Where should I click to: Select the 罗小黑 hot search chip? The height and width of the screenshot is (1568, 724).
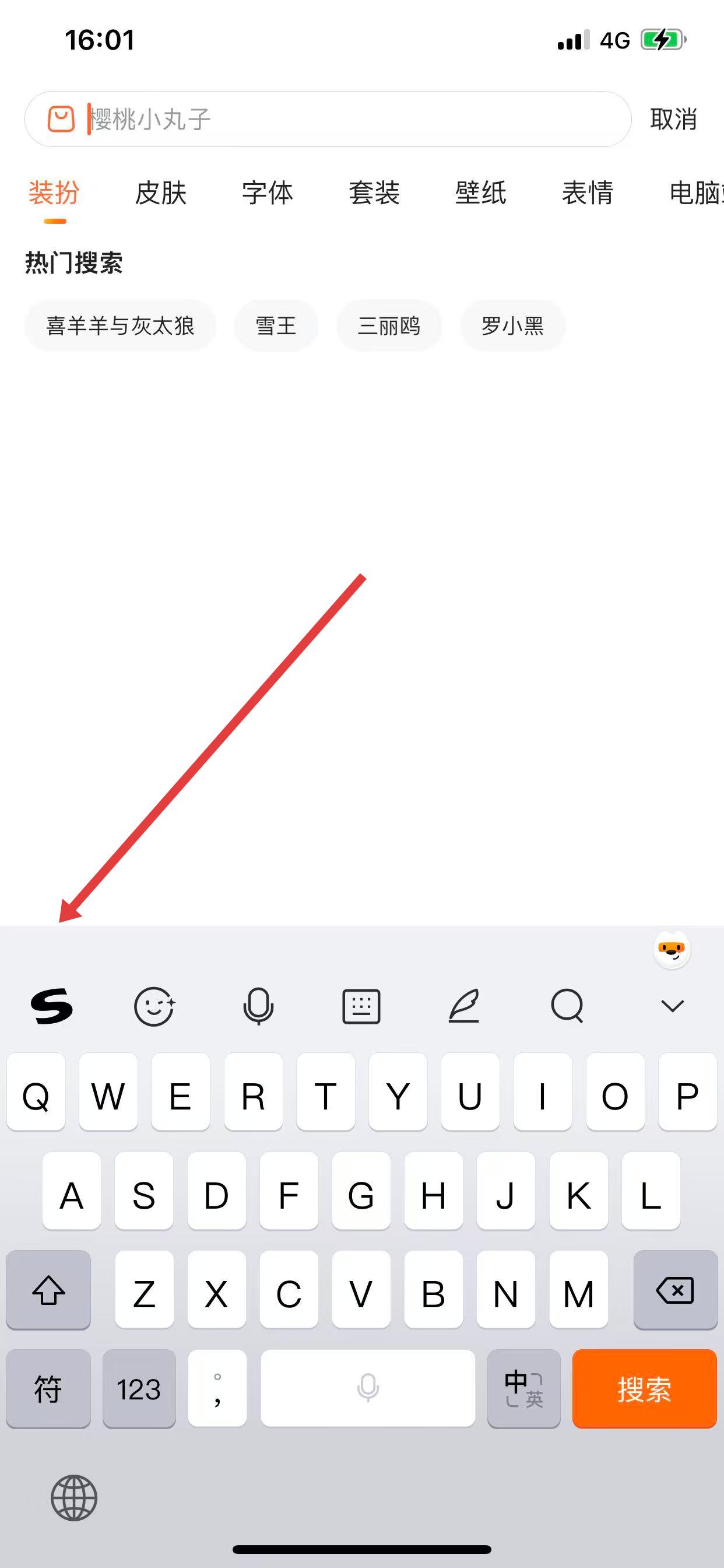(x=512, y=325)
